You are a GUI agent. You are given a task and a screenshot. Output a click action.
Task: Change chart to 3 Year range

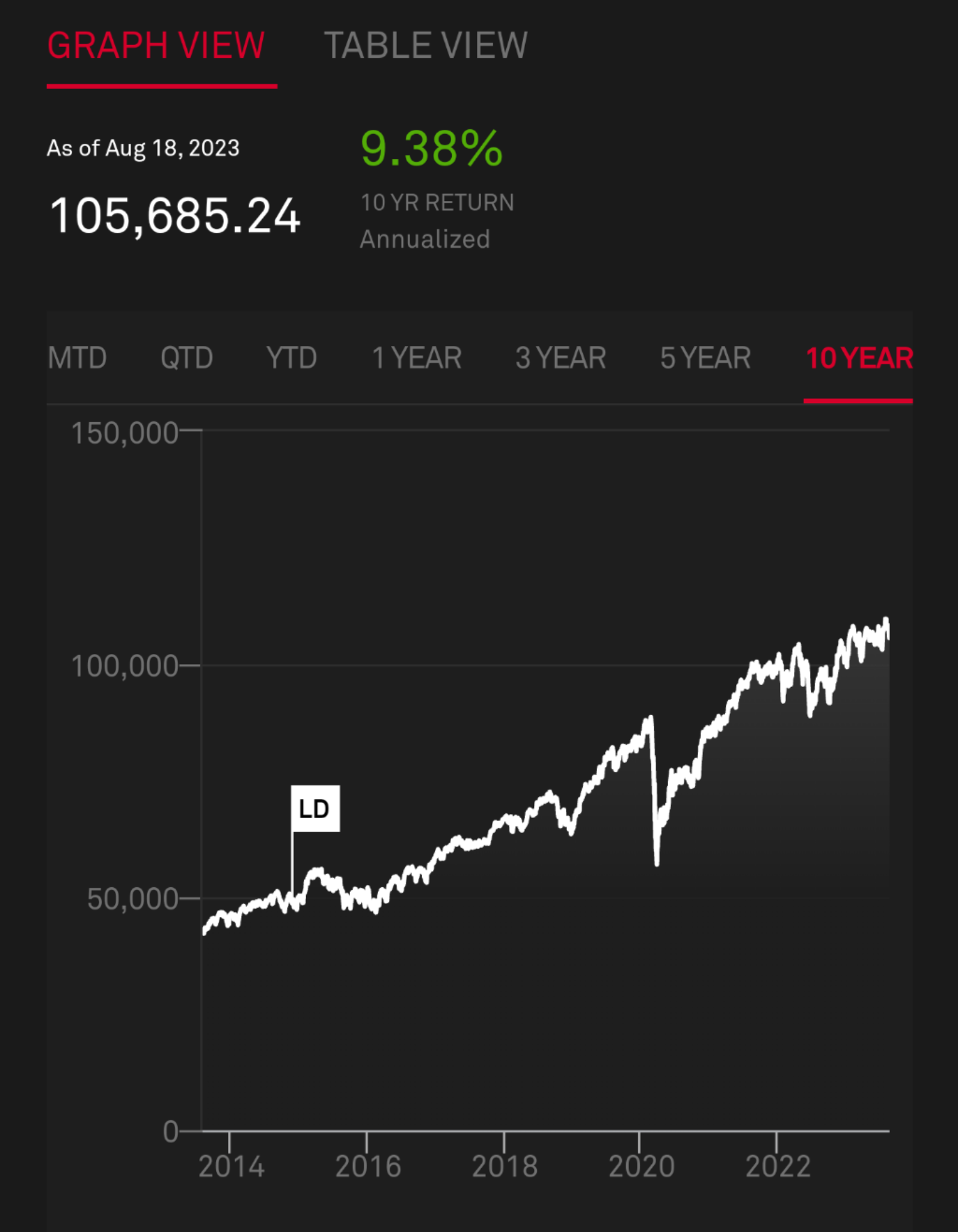(x=560, y=358)
